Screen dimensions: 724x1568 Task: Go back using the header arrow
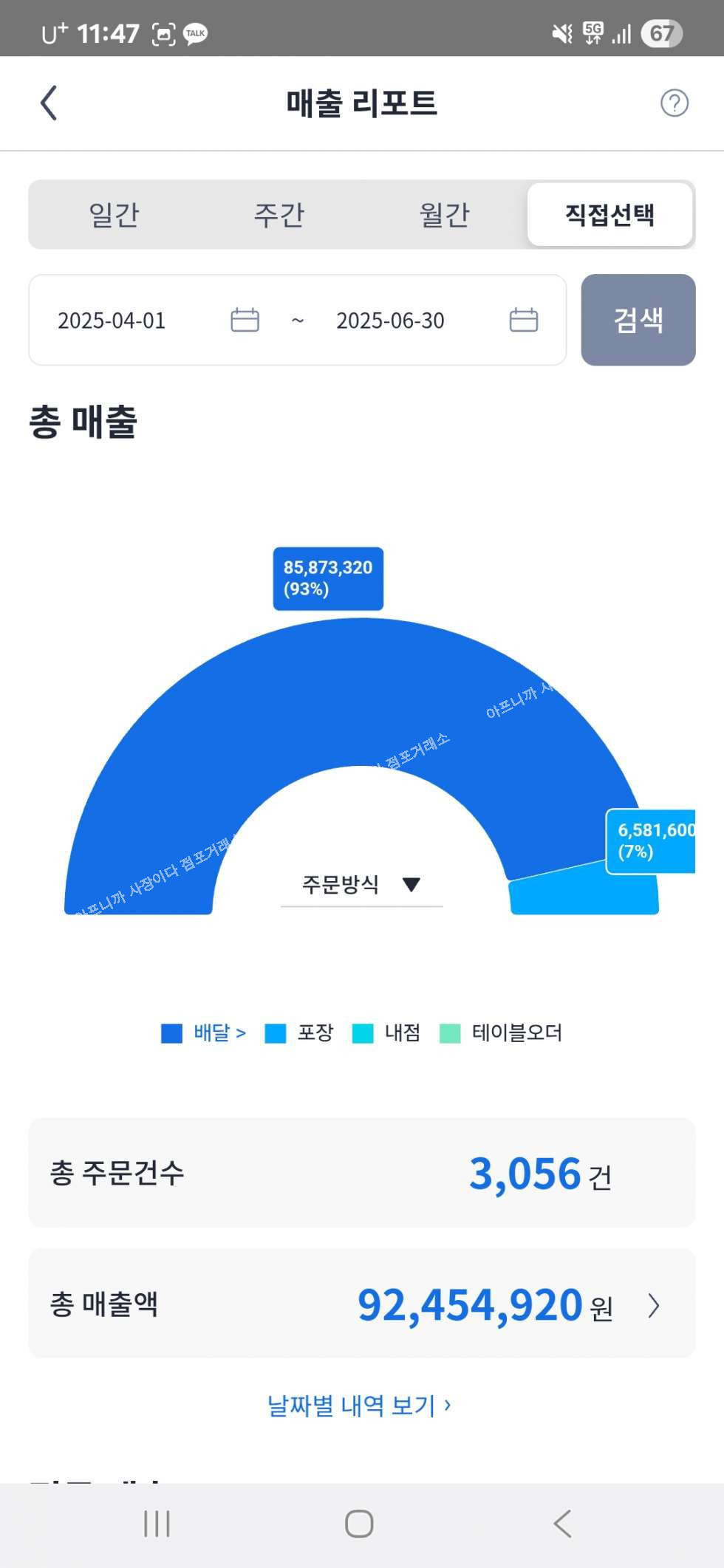coord(49,103)
